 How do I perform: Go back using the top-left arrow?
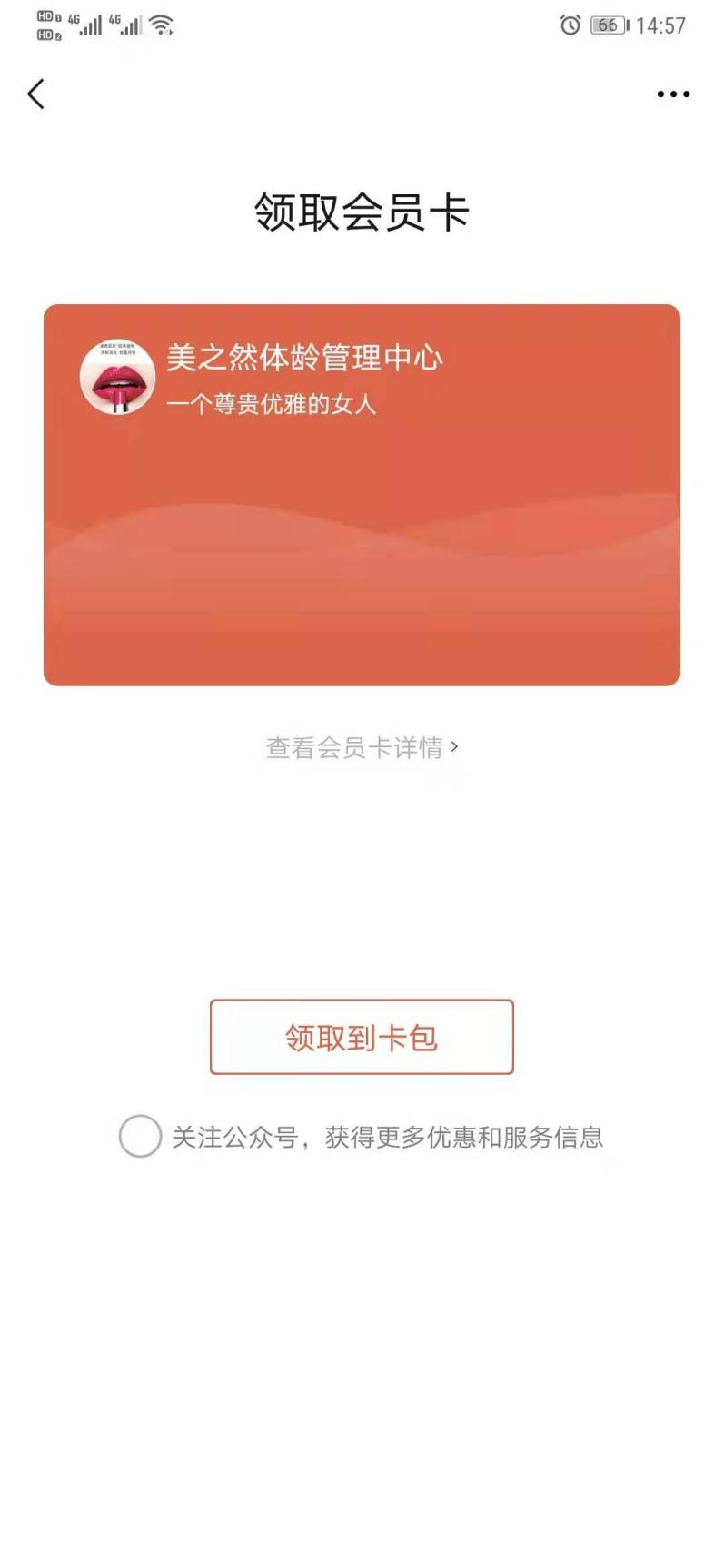(36, 94)
